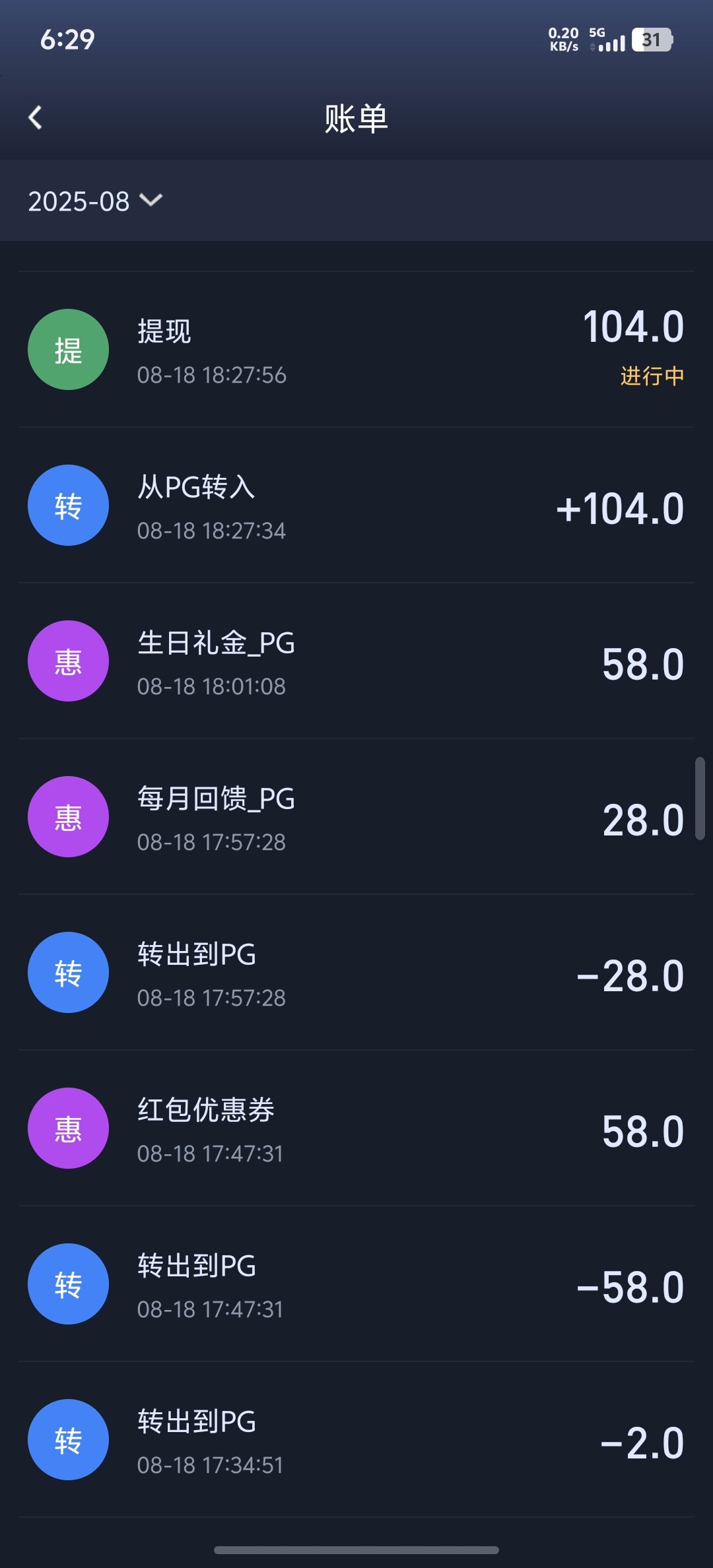The width and height of the screenshot is (713, 1568).
Task: Open the 2025-08 month picker
Action: point(95,201)
